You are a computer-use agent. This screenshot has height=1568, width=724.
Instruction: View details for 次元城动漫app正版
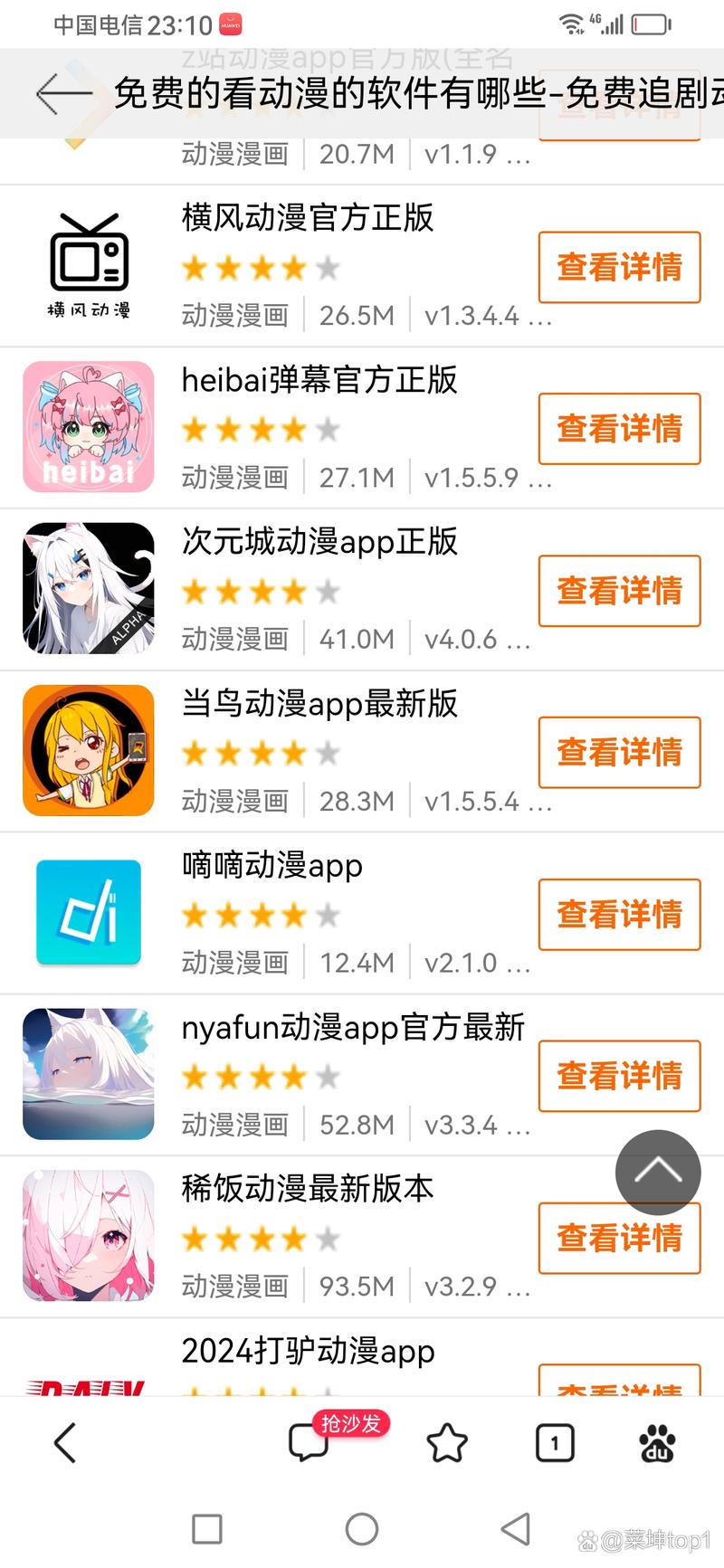[619, 591]
